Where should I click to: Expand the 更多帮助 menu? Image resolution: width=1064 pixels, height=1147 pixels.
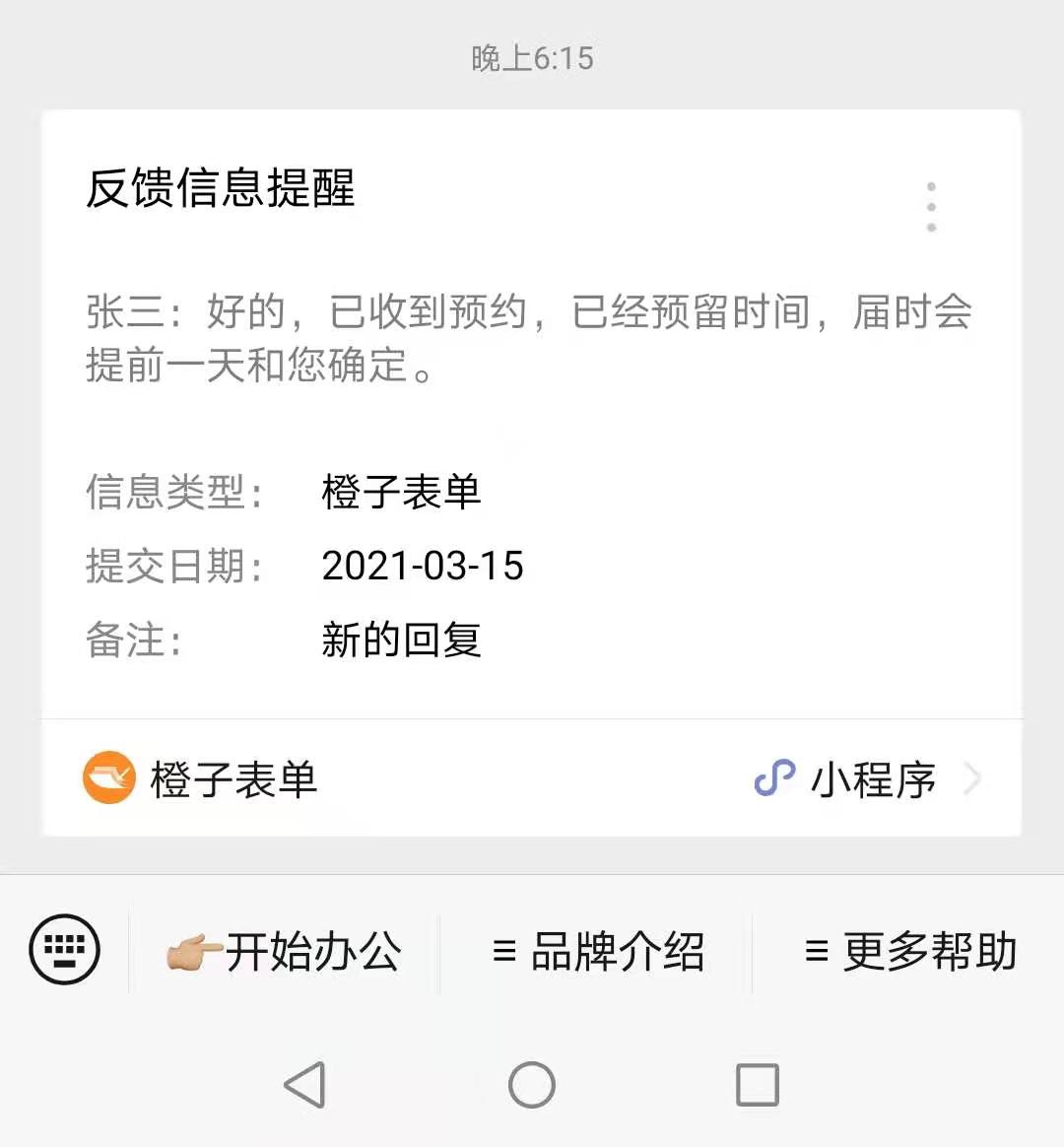[x=909, y=952]
